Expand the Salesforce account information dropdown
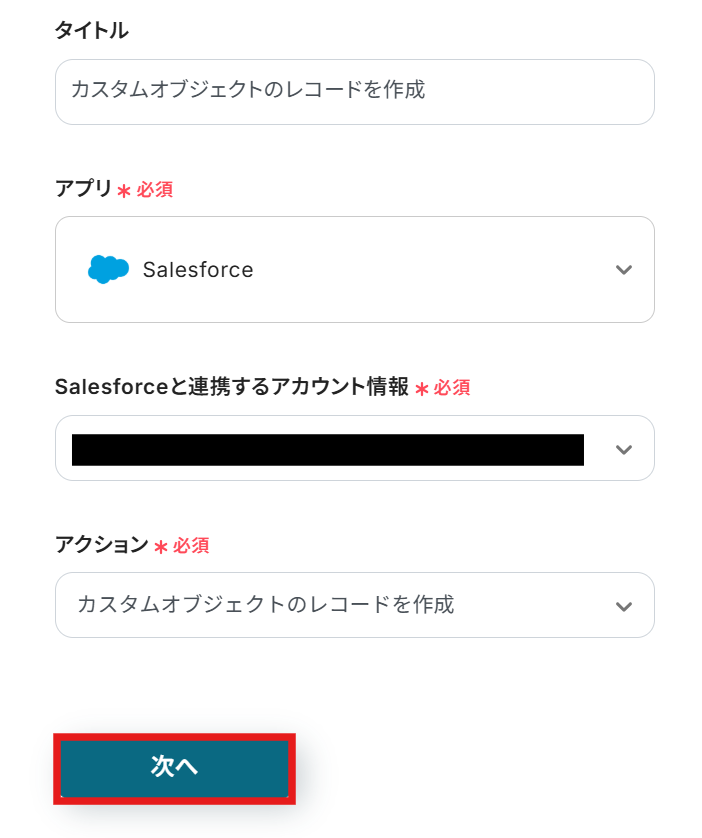The height and width of the screenshot is (838, 702). click(x=623, y=449)
